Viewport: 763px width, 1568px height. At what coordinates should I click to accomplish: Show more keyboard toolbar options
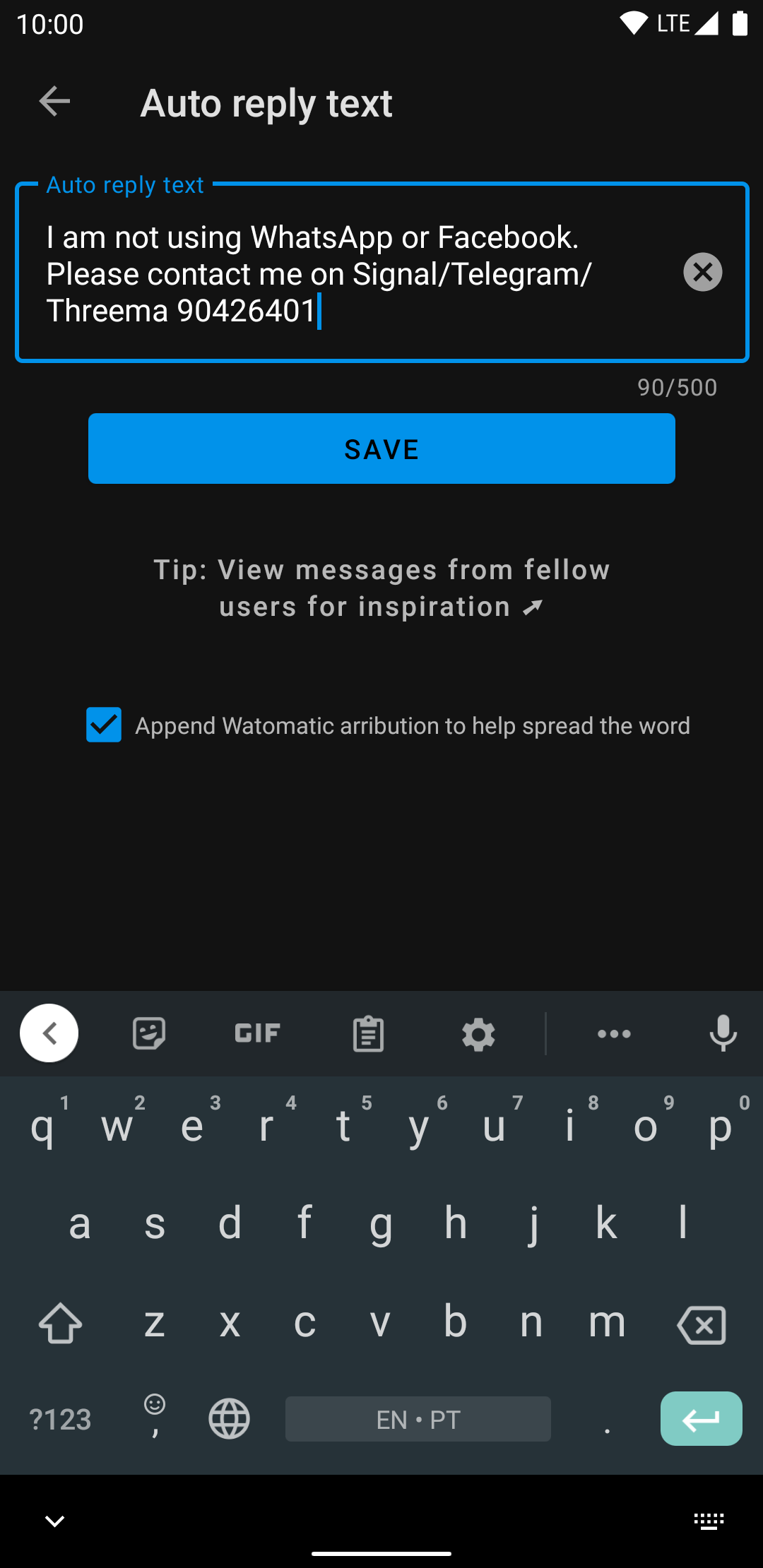tap(614, 1034)
